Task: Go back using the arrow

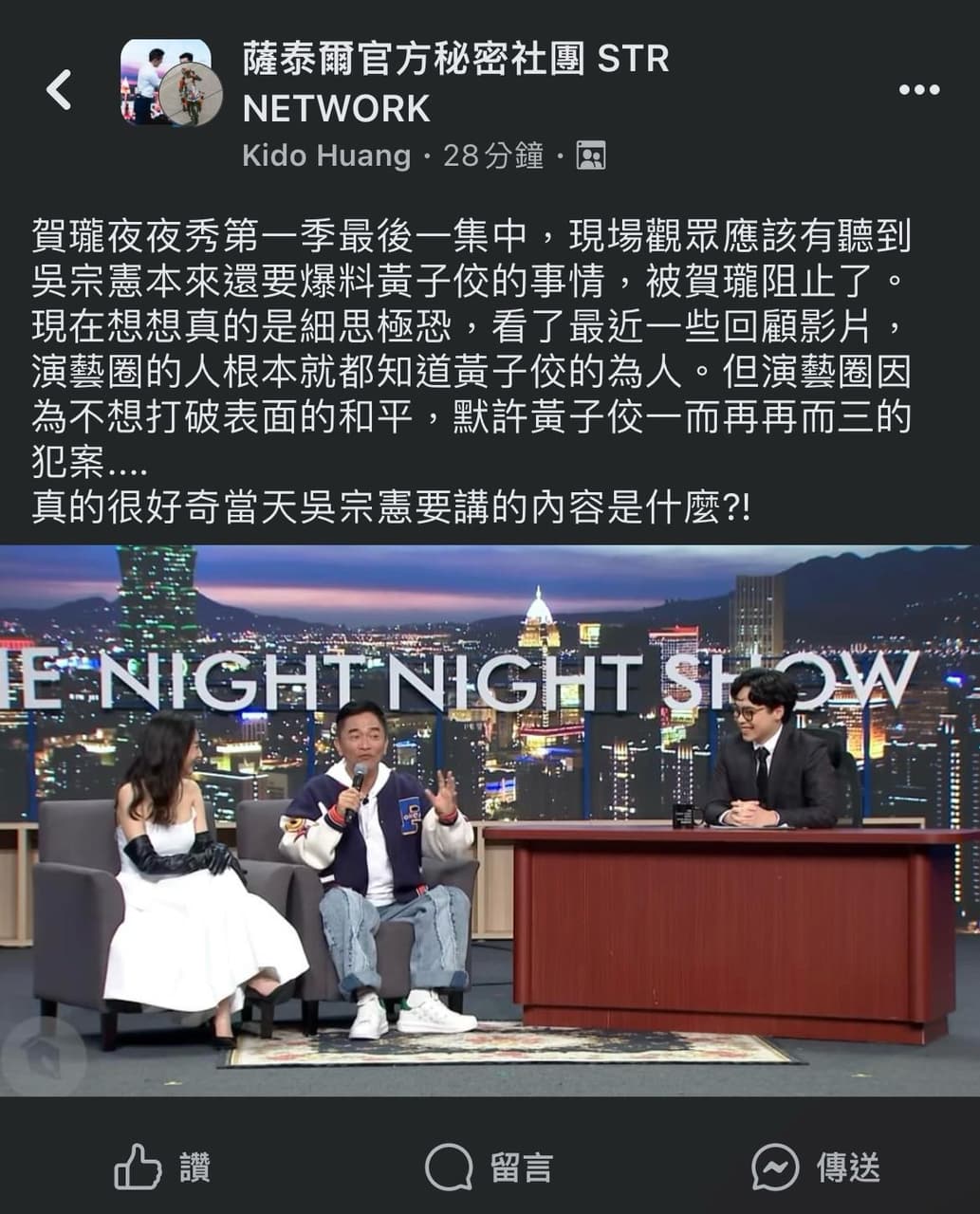Action: tap(59, 90)
